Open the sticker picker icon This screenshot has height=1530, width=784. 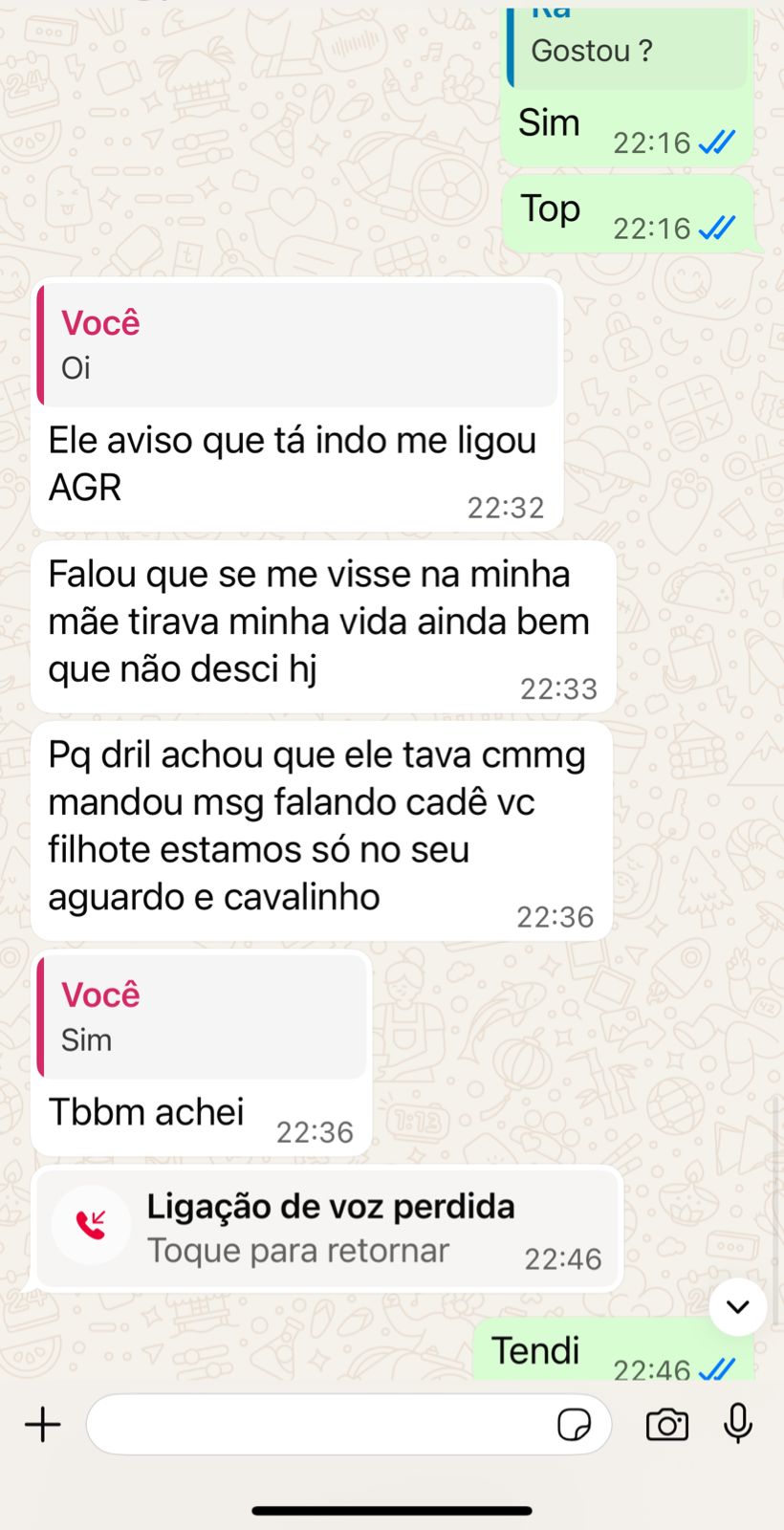pos(574,1425)
